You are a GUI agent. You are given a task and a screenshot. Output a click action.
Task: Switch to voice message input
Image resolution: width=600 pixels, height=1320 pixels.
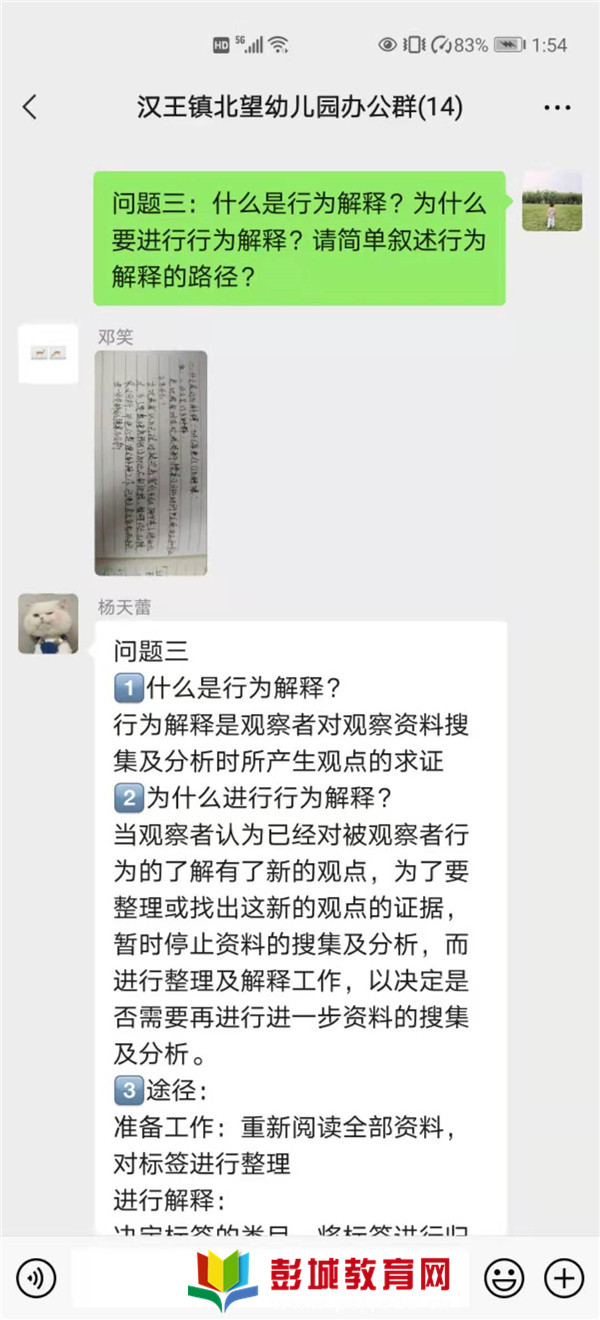click(x=36, y=1277)
